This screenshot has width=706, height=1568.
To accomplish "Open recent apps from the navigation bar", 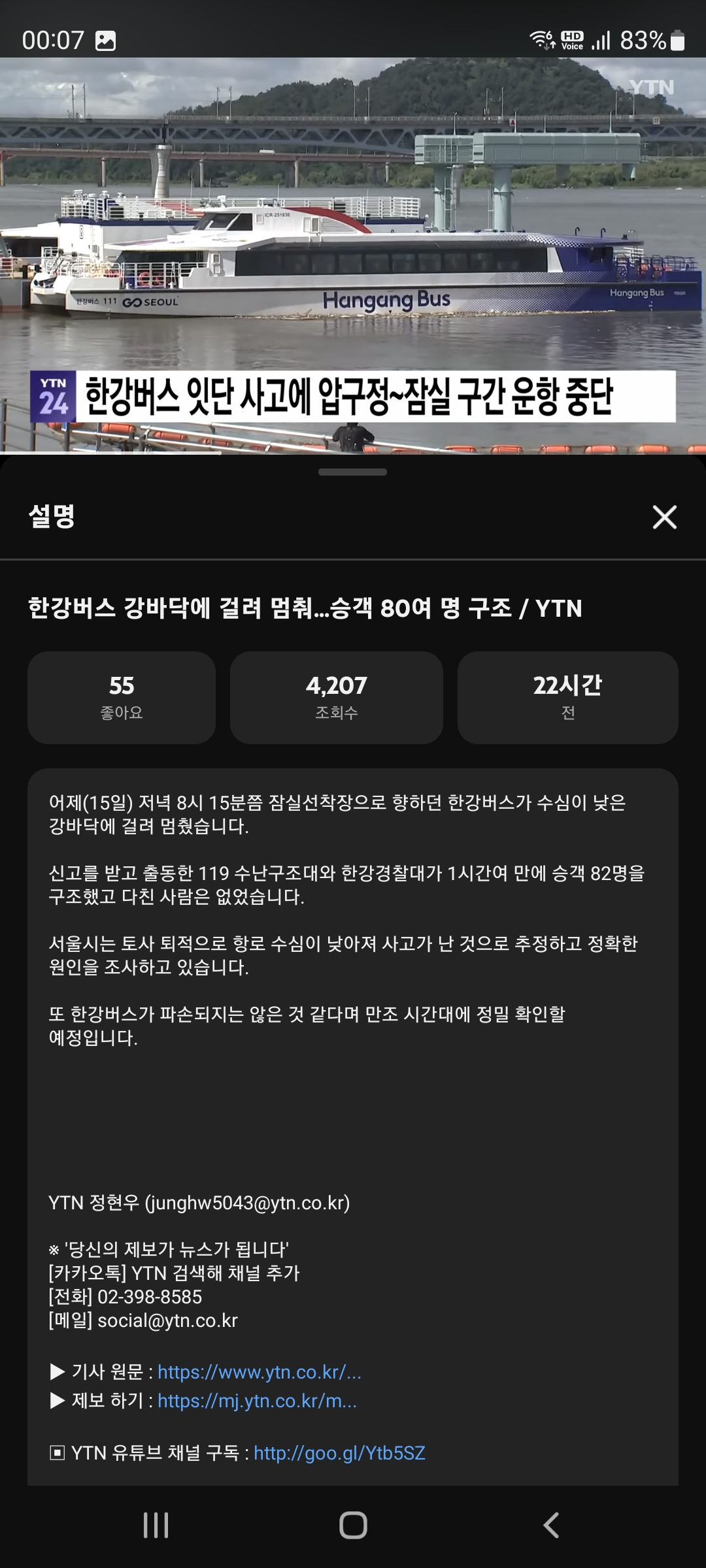I will [156, 1526].
